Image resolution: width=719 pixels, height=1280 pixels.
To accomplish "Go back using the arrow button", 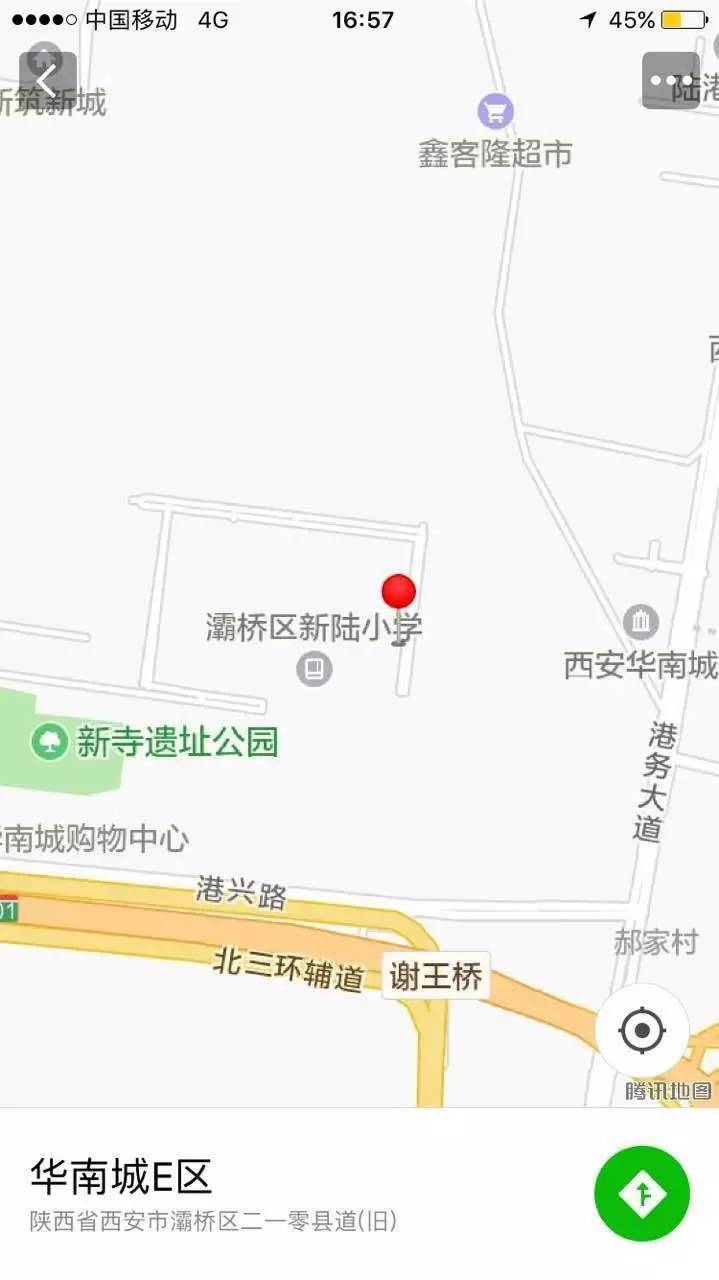I will coord(47,80).
